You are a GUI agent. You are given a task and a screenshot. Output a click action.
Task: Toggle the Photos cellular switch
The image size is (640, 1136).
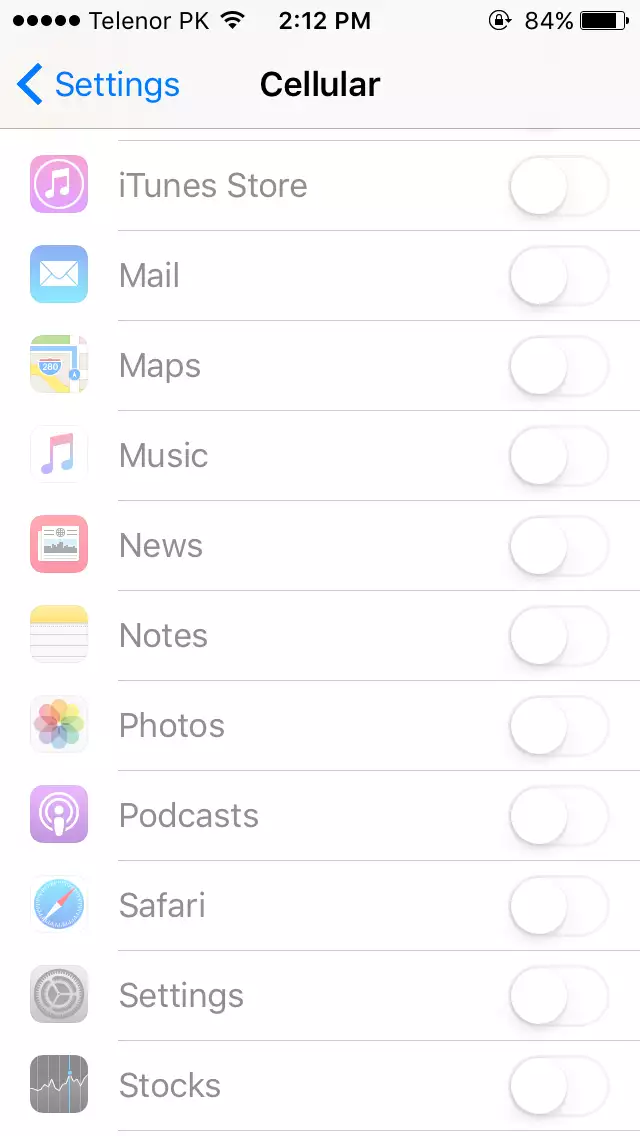tap(558, 726)
